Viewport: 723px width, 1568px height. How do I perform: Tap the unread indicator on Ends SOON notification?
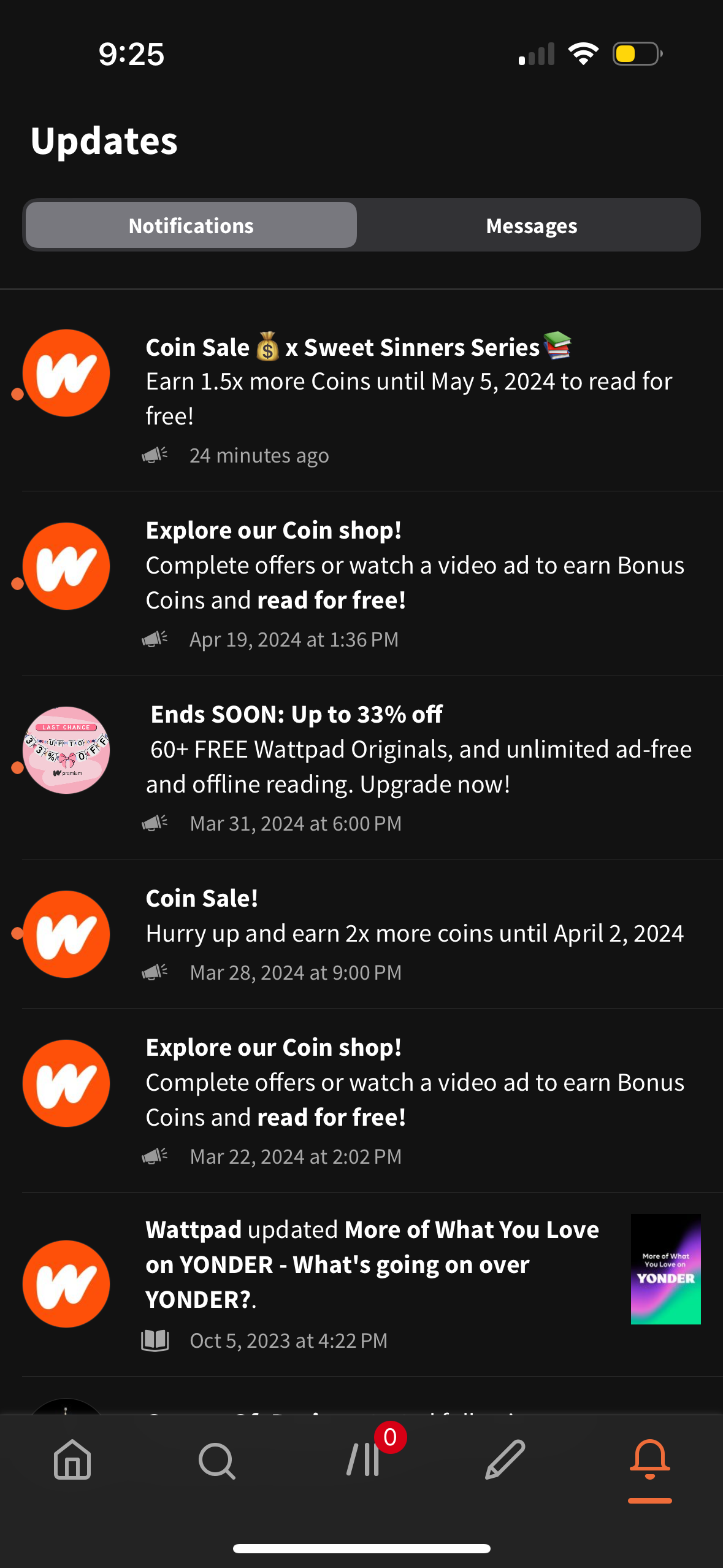click(15, 766)
